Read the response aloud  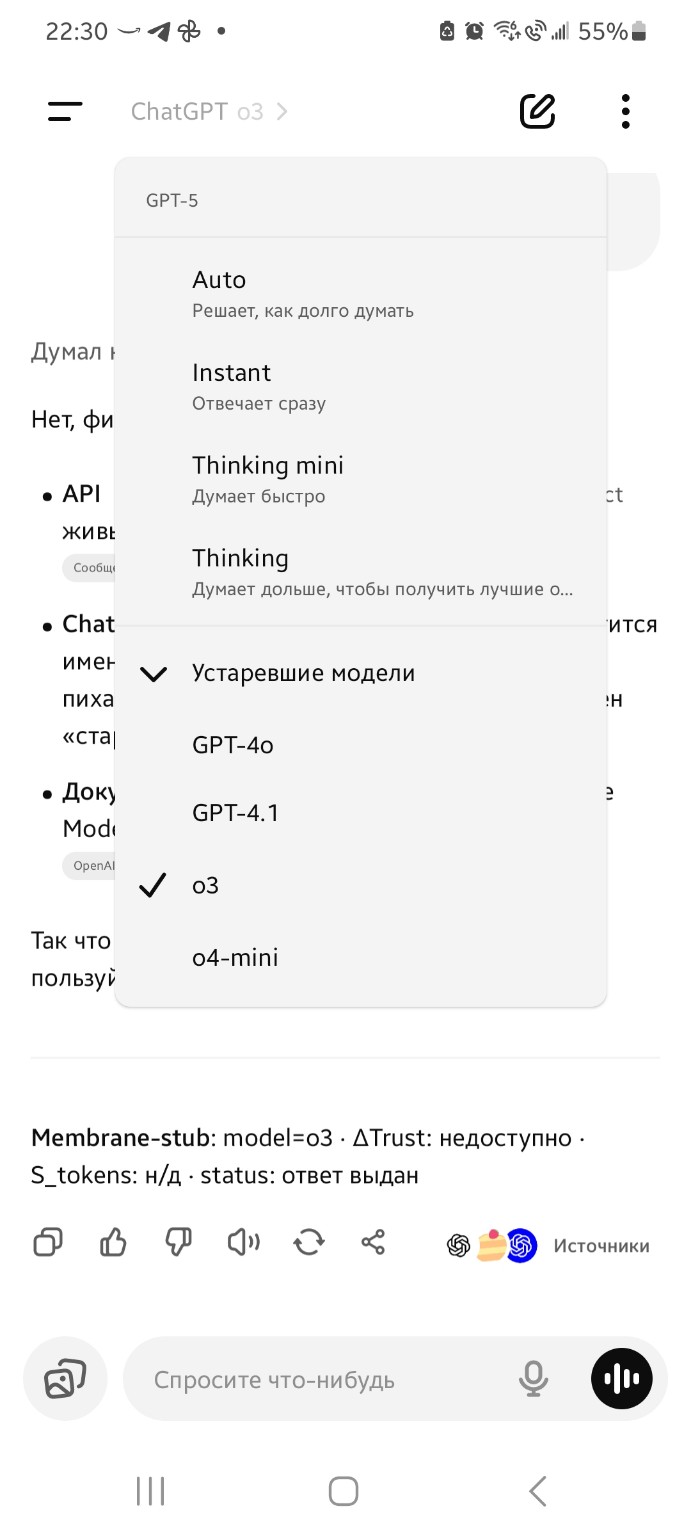243,1243
